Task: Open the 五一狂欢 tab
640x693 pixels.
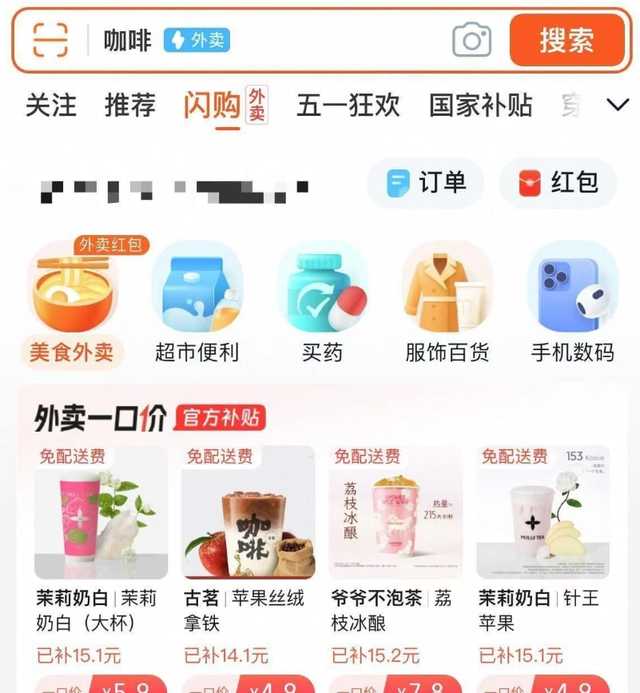Action: [x=348, y=105]
